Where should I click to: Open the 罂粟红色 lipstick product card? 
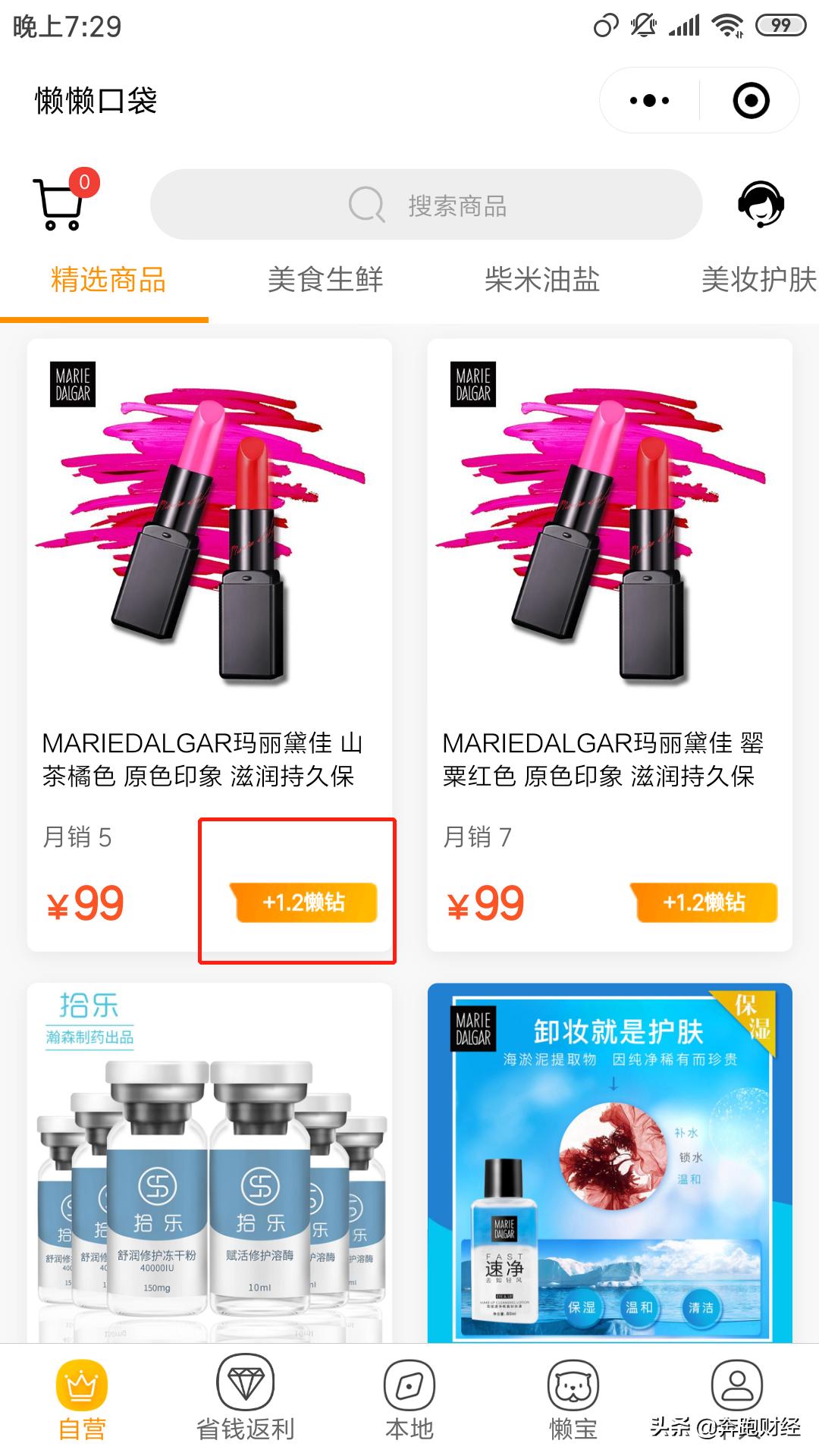609,576
